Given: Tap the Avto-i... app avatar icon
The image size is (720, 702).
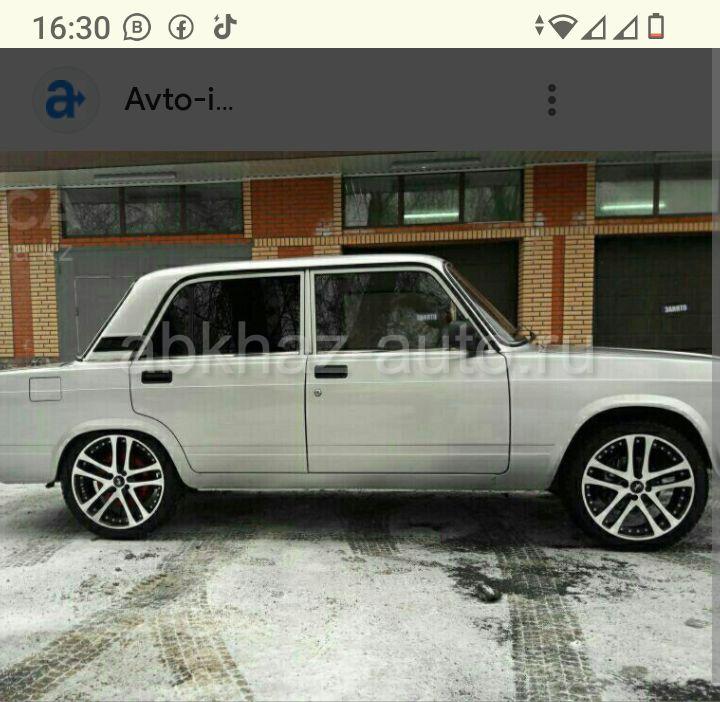Looking at the screenshot, I should (x=65, y=100).
